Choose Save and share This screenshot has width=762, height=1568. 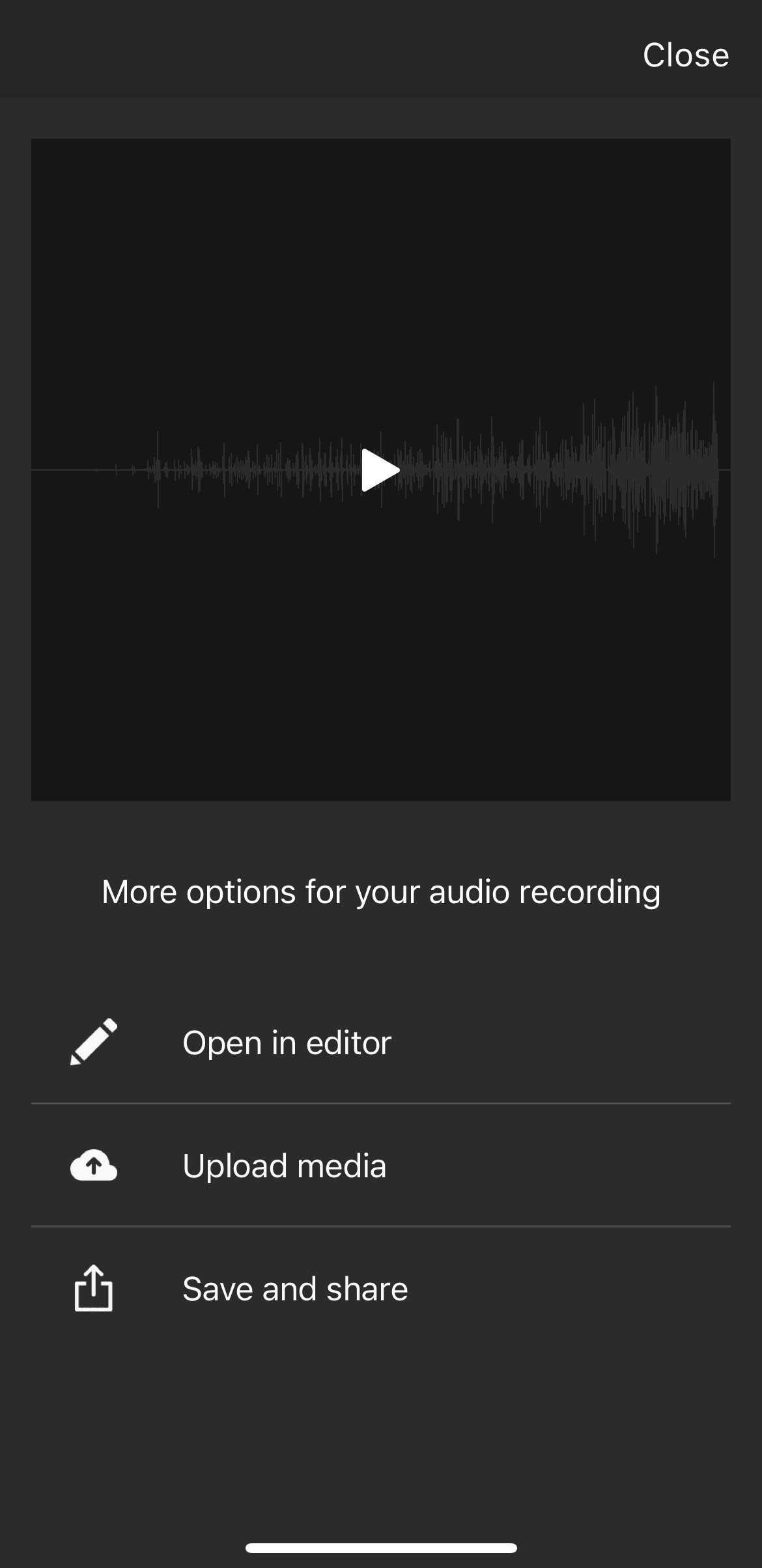(x=294, y=1289)
